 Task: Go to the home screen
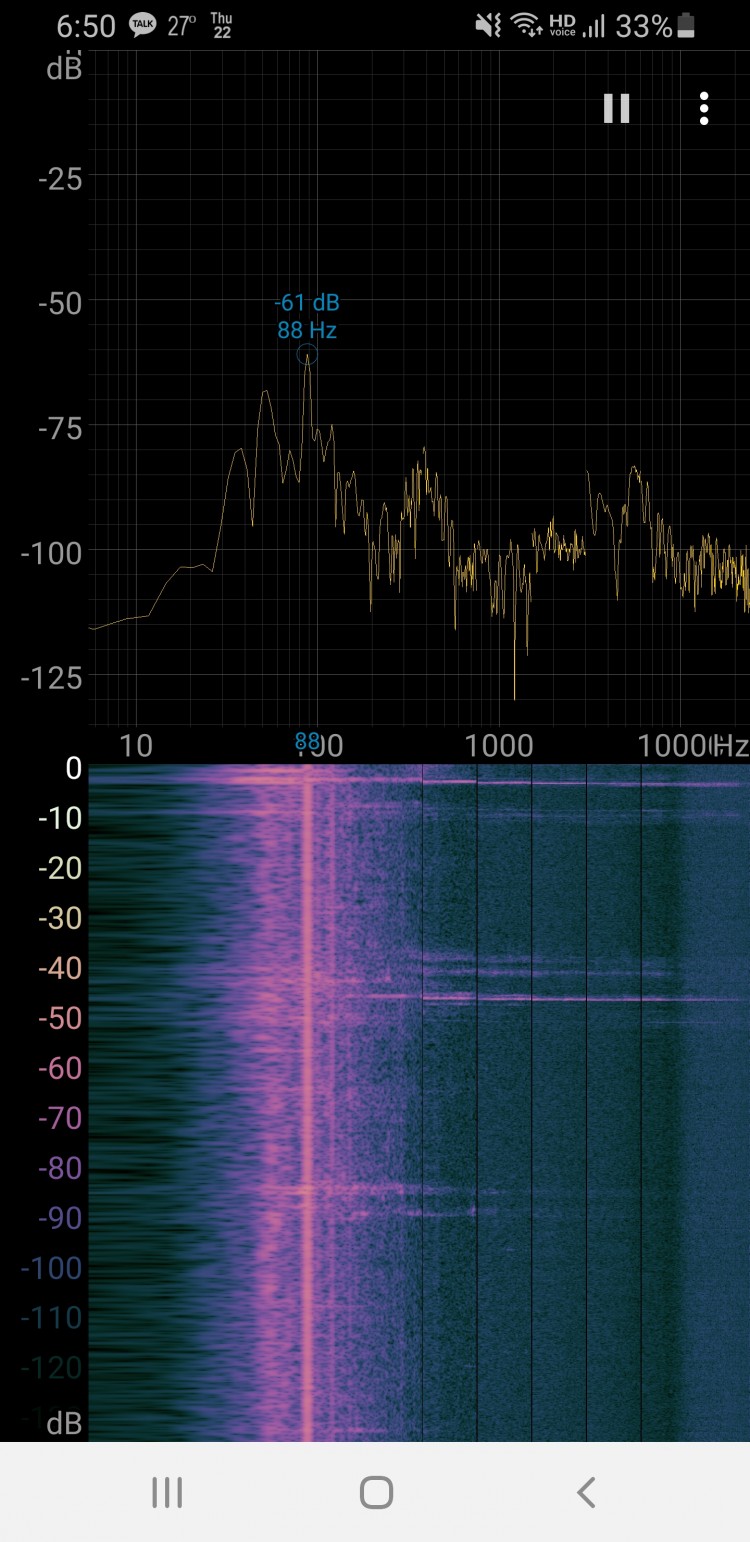[376, 1492]
